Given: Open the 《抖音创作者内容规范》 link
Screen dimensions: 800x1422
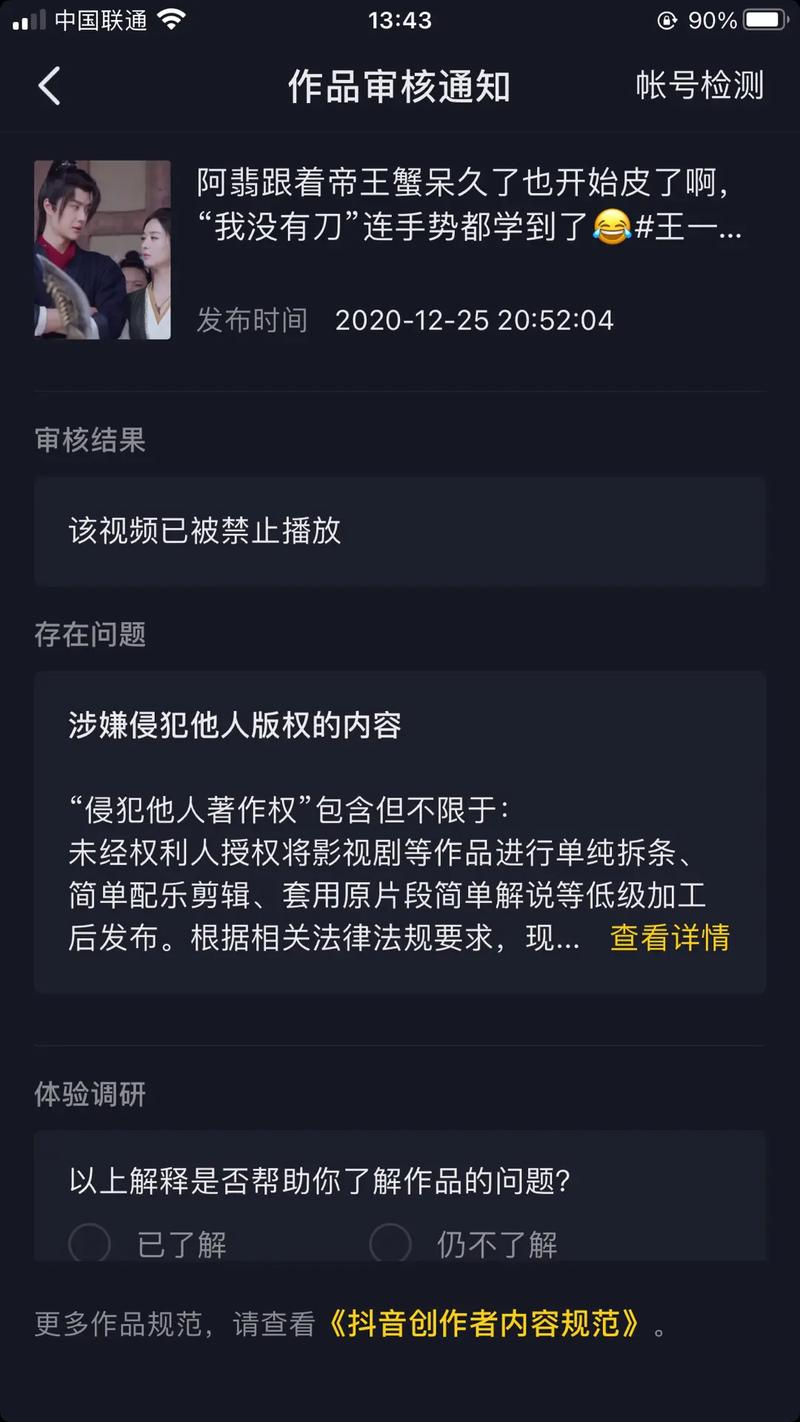Looking at the screenshot, I should click(x=485, y=1324).
